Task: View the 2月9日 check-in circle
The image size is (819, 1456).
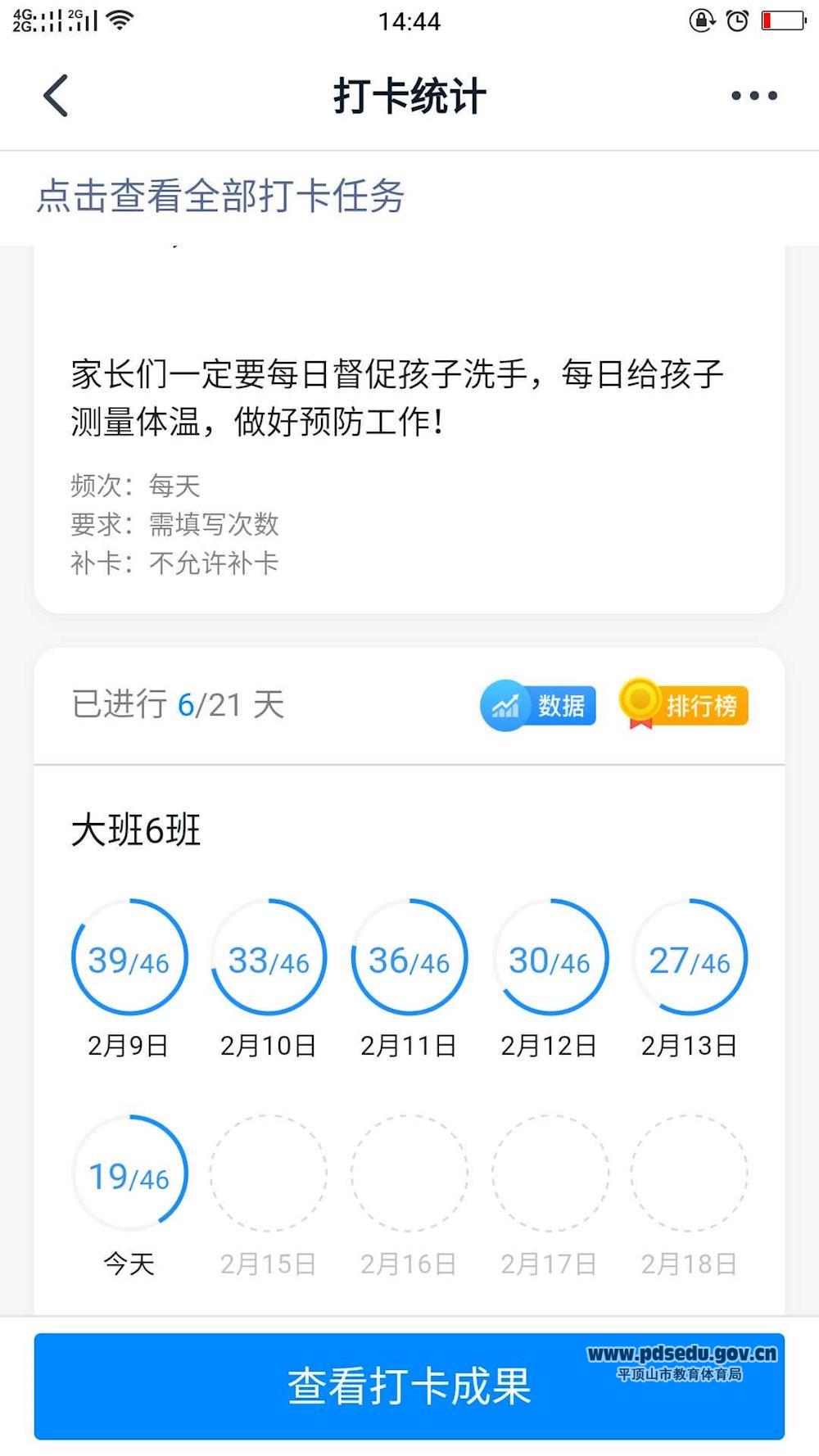Action: pyautogui.click(x=129, y=957)
